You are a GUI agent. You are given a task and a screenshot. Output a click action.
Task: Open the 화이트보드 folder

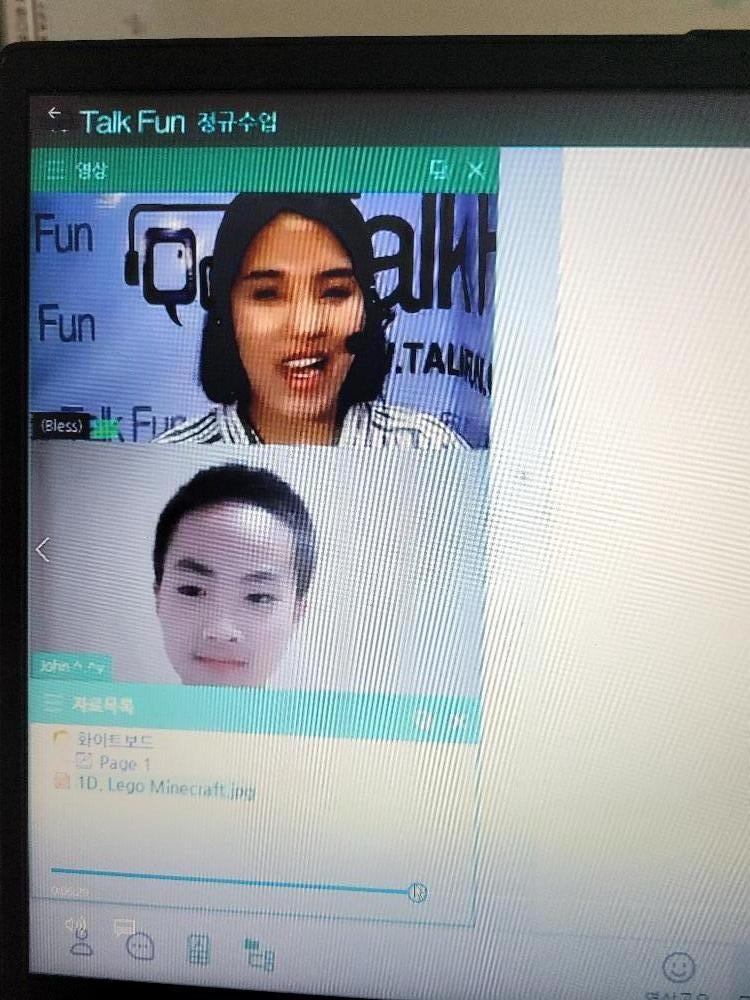point(115,741)
